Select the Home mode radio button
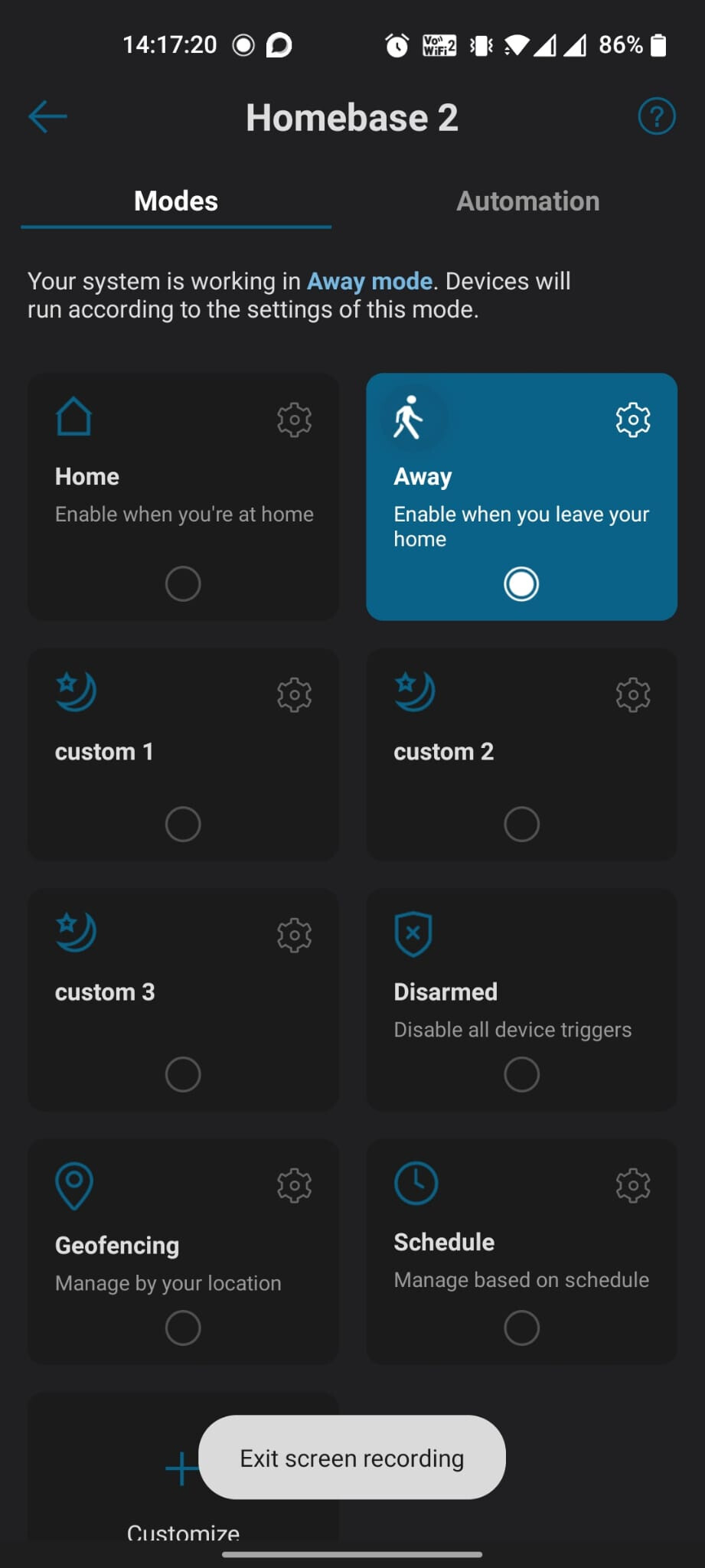Viewport: 705px width, 1568px height. pyautogui.click(x=183, y=584)
